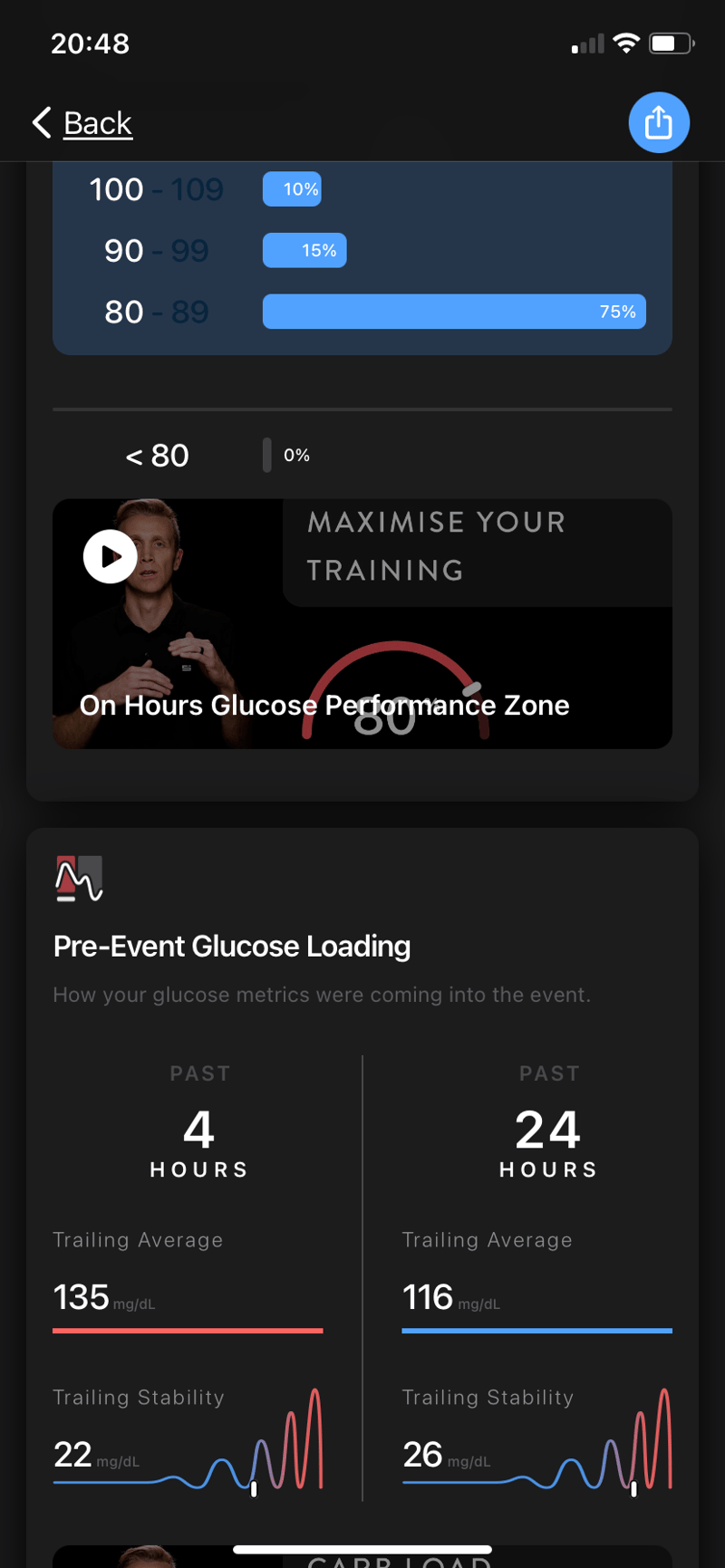
Task: Go back using the Back button
Action: (82, 122)
